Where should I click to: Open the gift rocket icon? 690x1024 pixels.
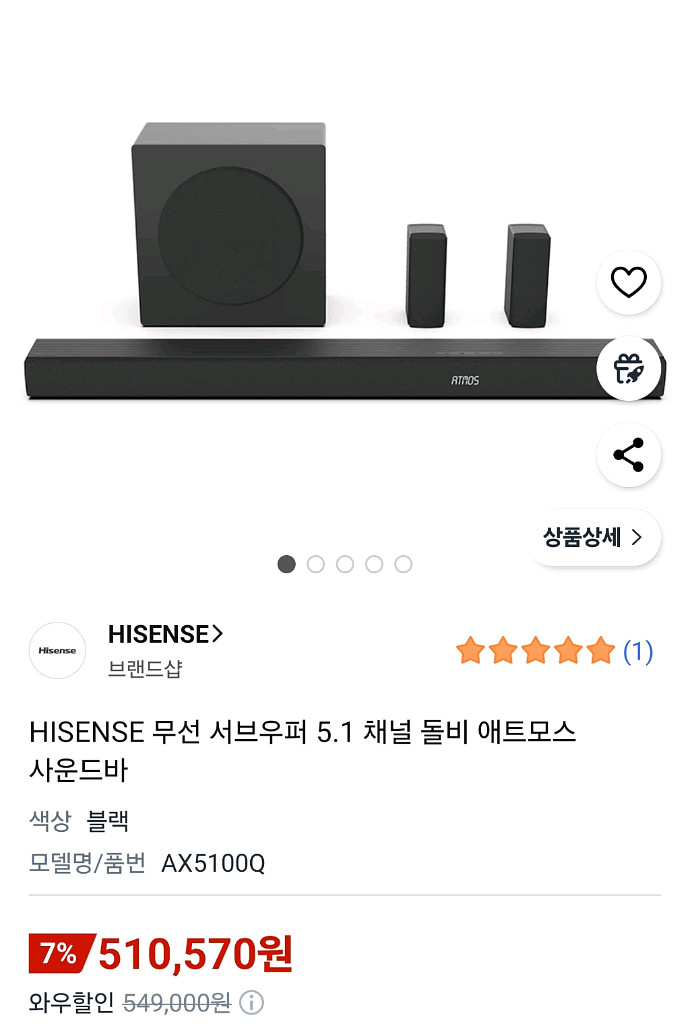pyautogui.click(x=629, y=370)
